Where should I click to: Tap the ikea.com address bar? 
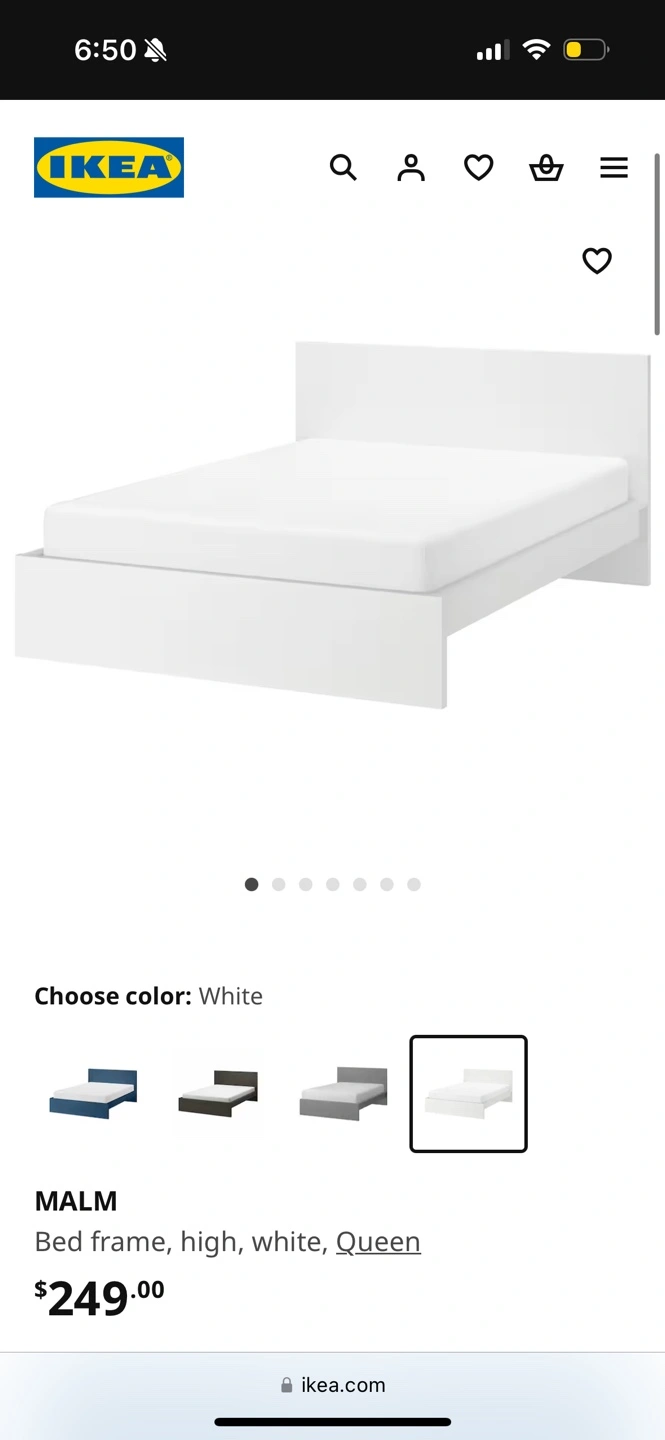(x=333, y=1385)
